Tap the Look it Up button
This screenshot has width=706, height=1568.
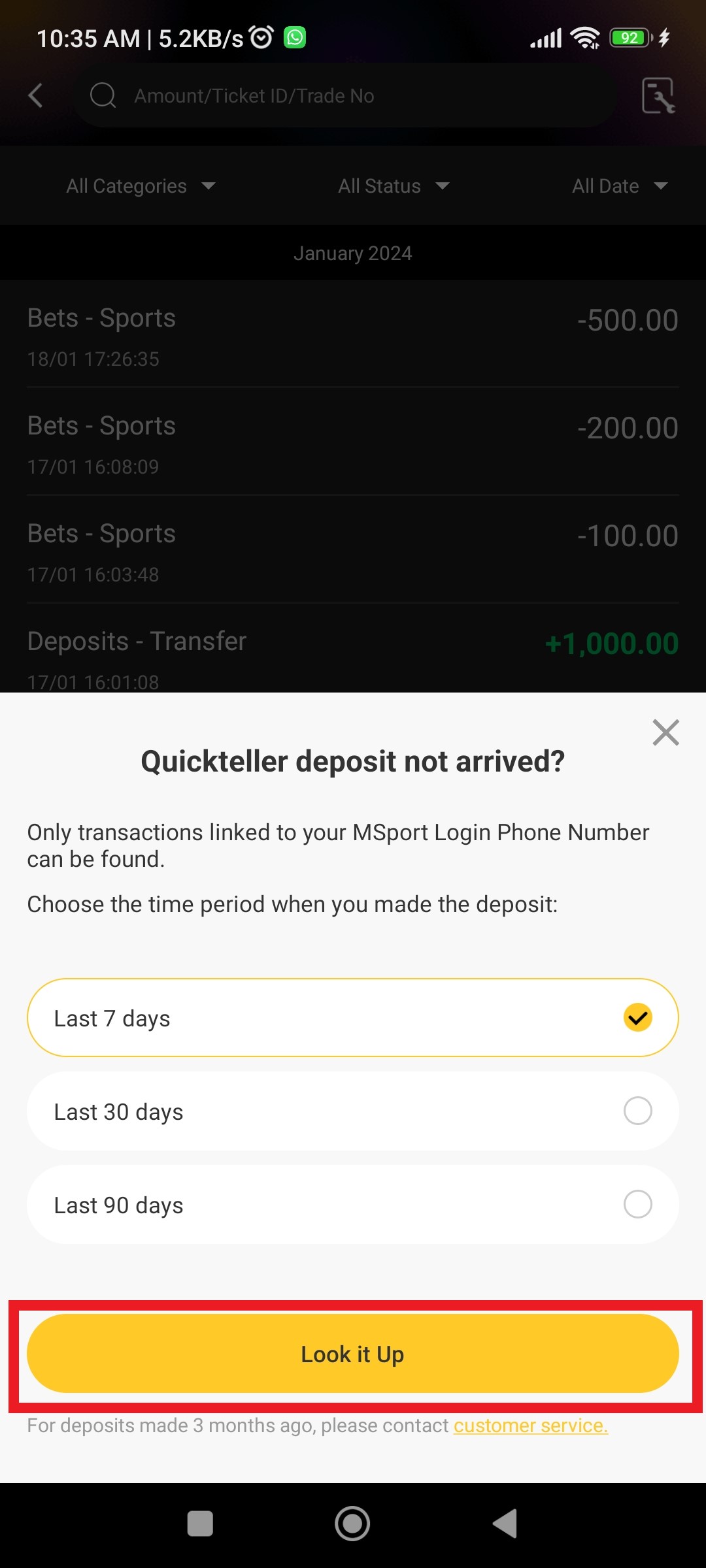click(353, 1354)
